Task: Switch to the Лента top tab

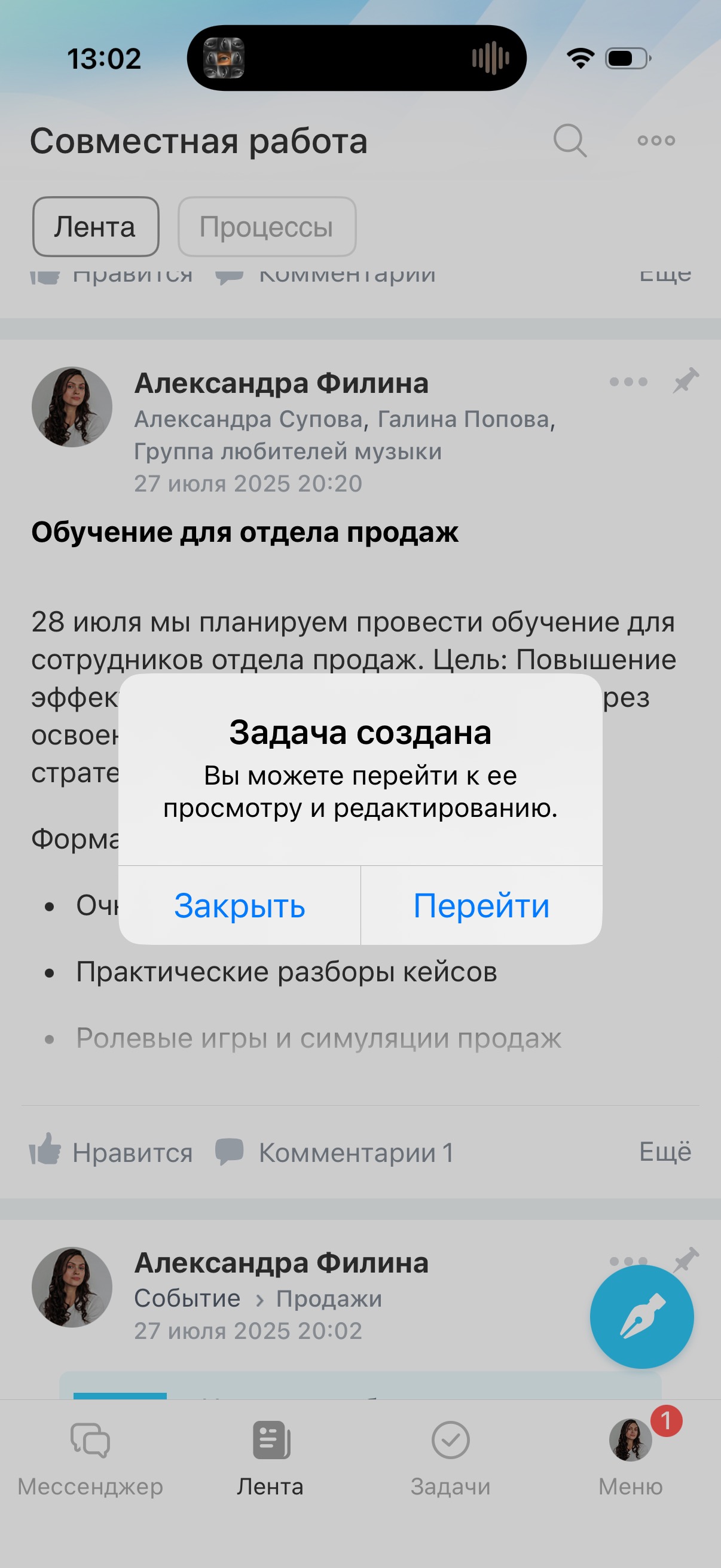Action: point(96,227)
